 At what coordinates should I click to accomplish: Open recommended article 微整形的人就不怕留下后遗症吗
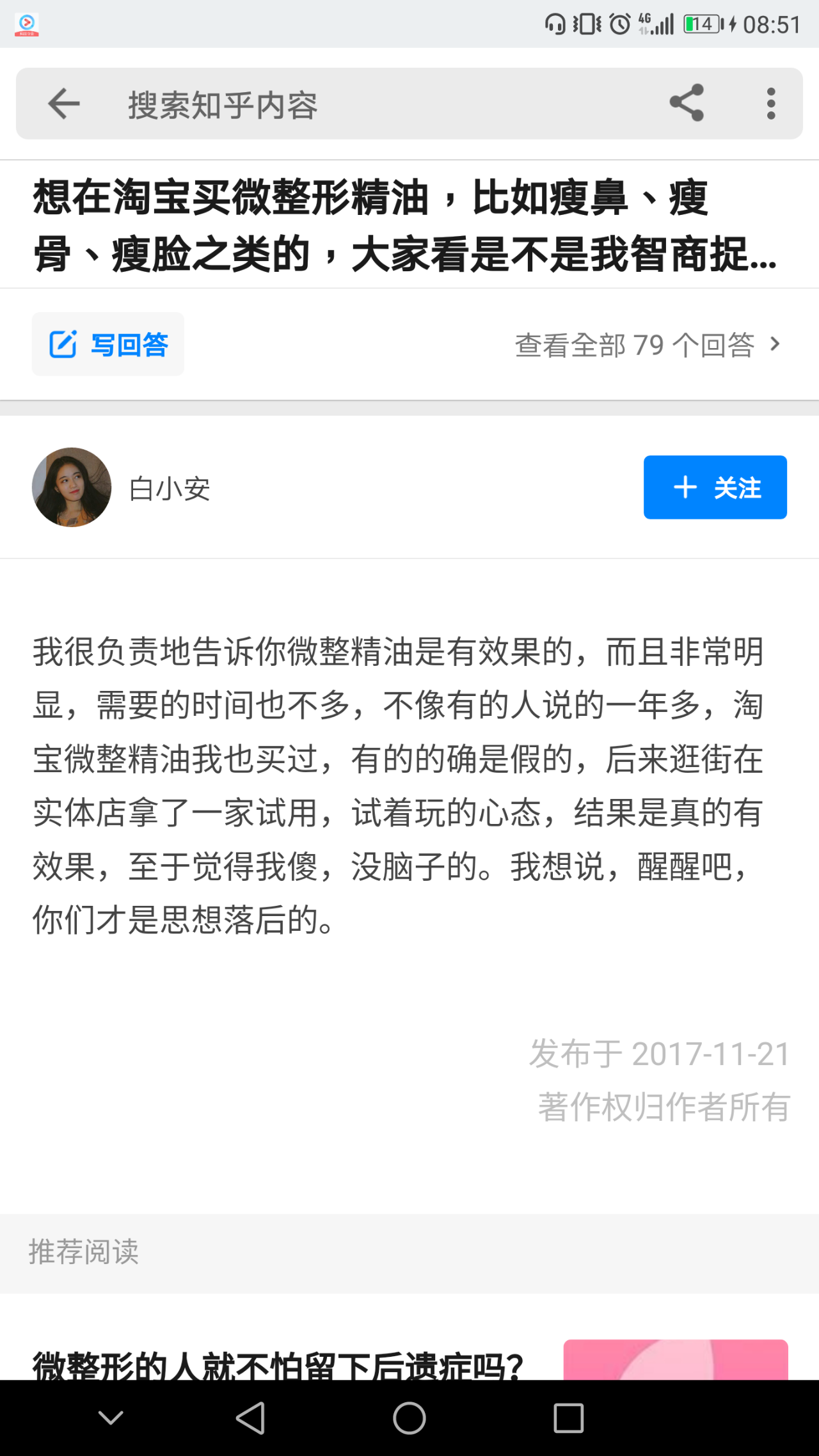[278, 1363]
